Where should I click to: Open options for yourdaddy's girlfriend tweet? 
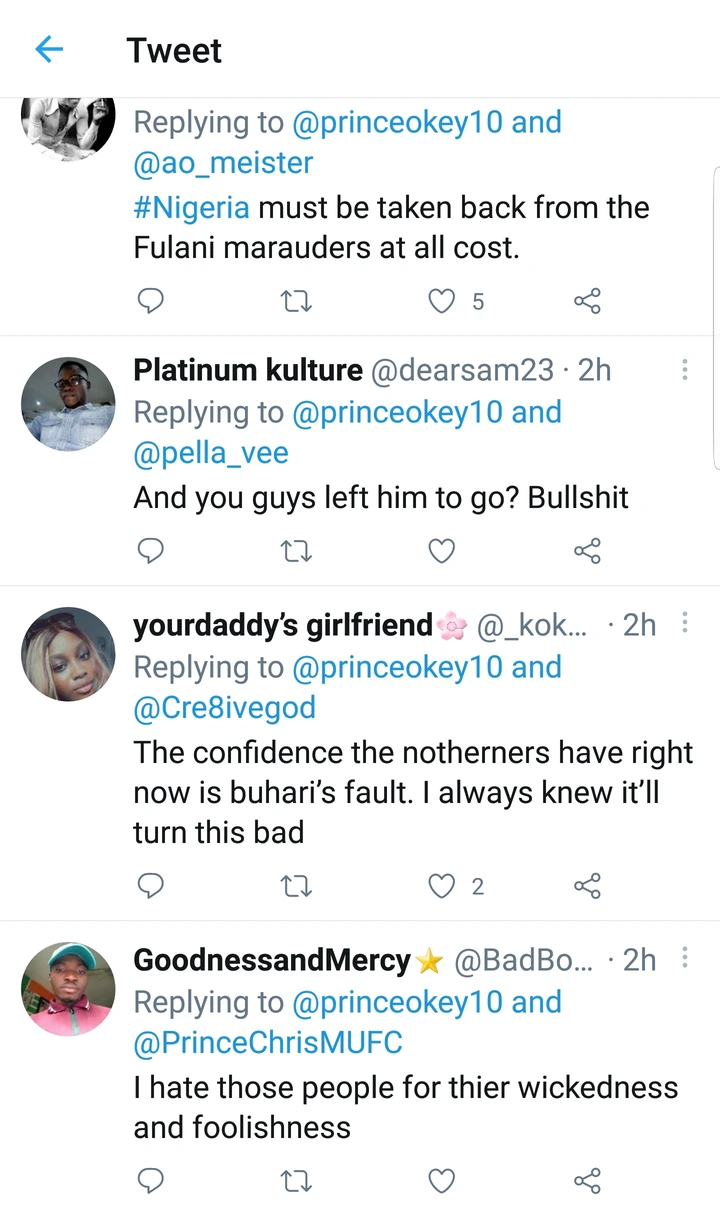[x=685, y=624]
